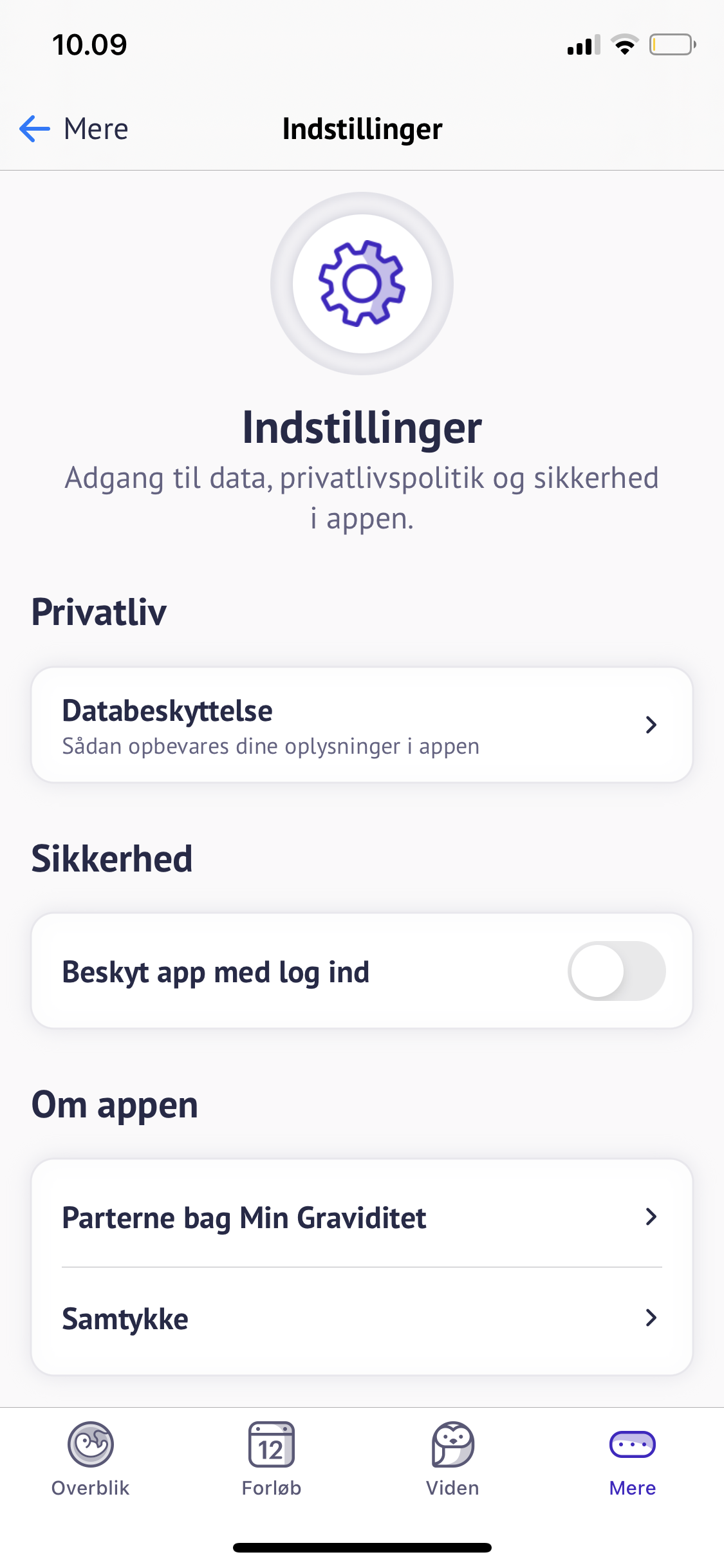Screen dimensions: 724x1568
Task: Switch to the Viden tab
Action: pos(452,1459)
